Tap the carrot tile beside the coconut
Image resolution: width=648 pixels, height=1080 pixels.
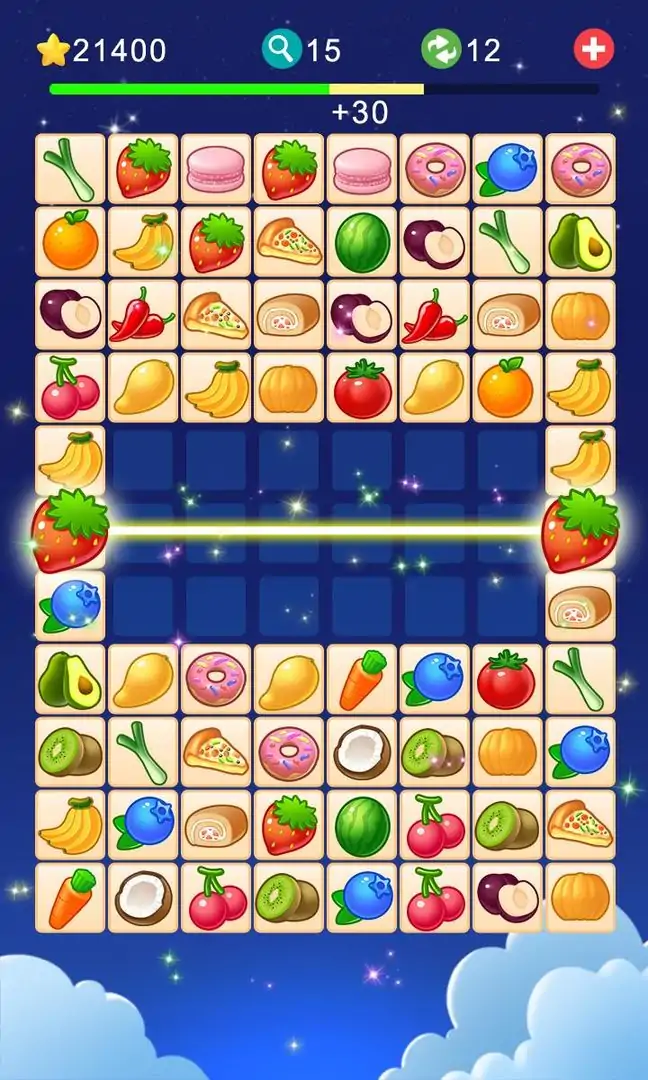(x=70, y=899)
